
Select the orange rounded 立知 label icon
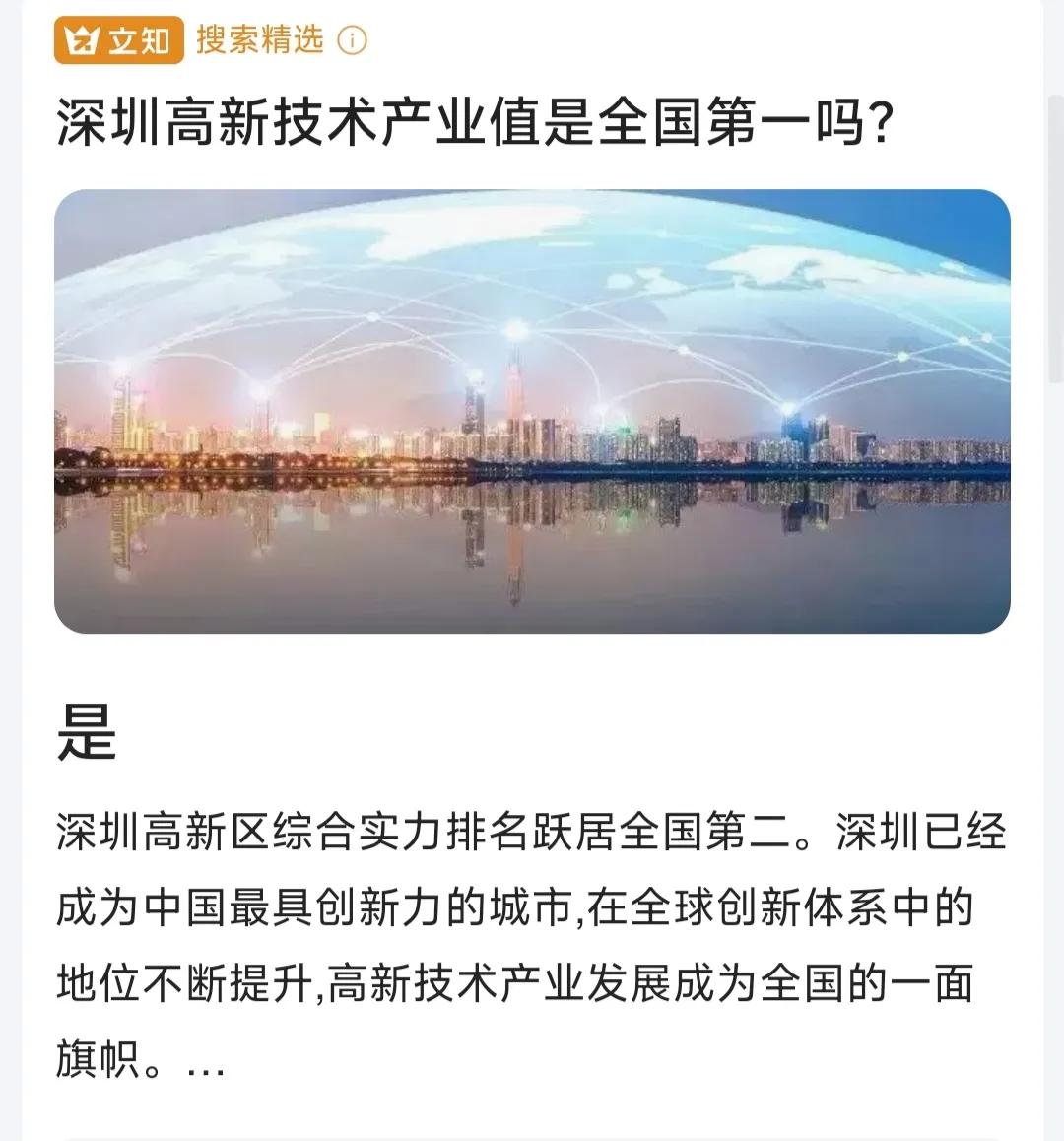point(118,37)
